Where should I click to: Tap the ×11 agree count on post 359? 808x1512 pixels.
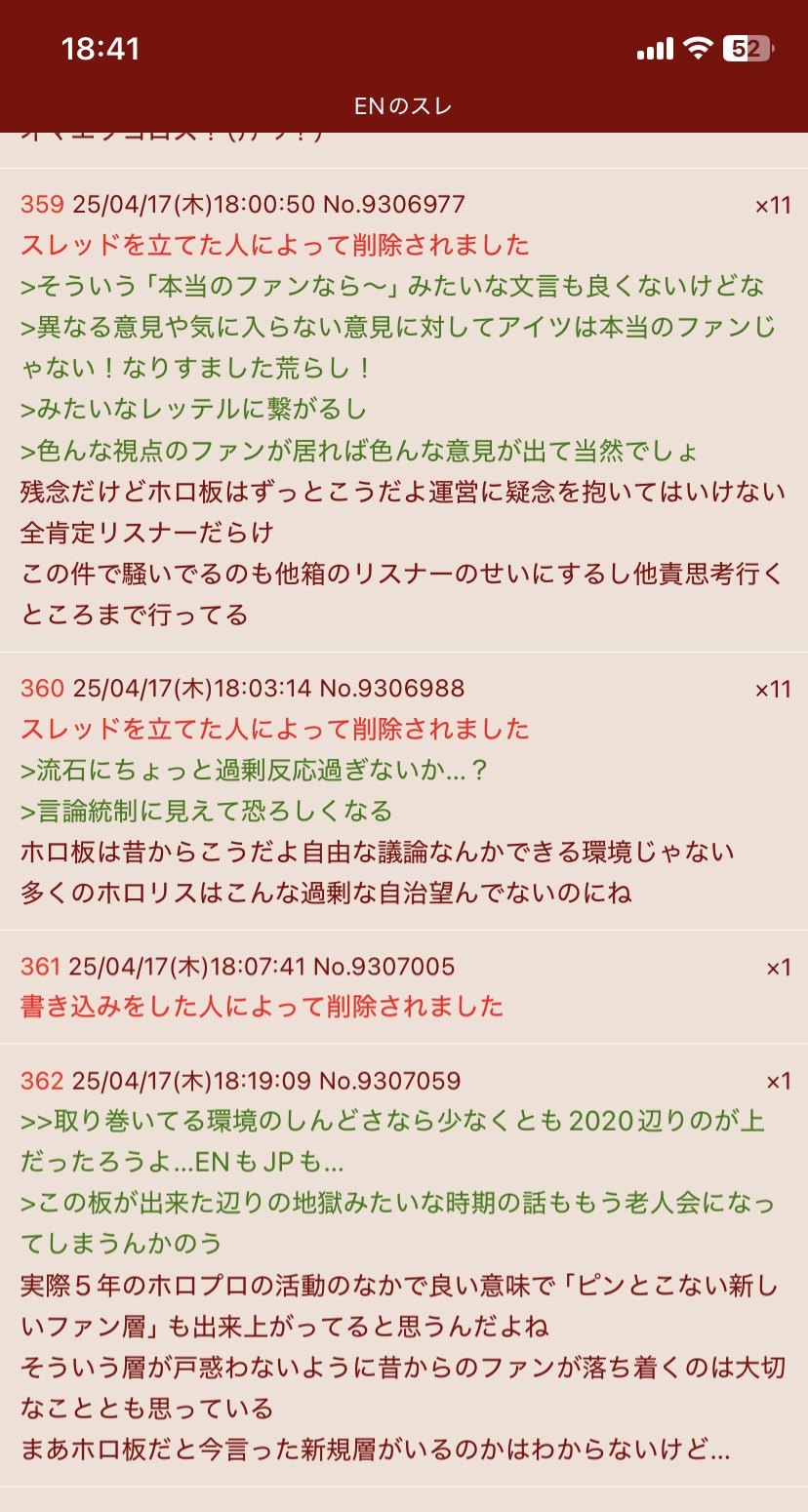pyautogui.click(x=773, y=205)
